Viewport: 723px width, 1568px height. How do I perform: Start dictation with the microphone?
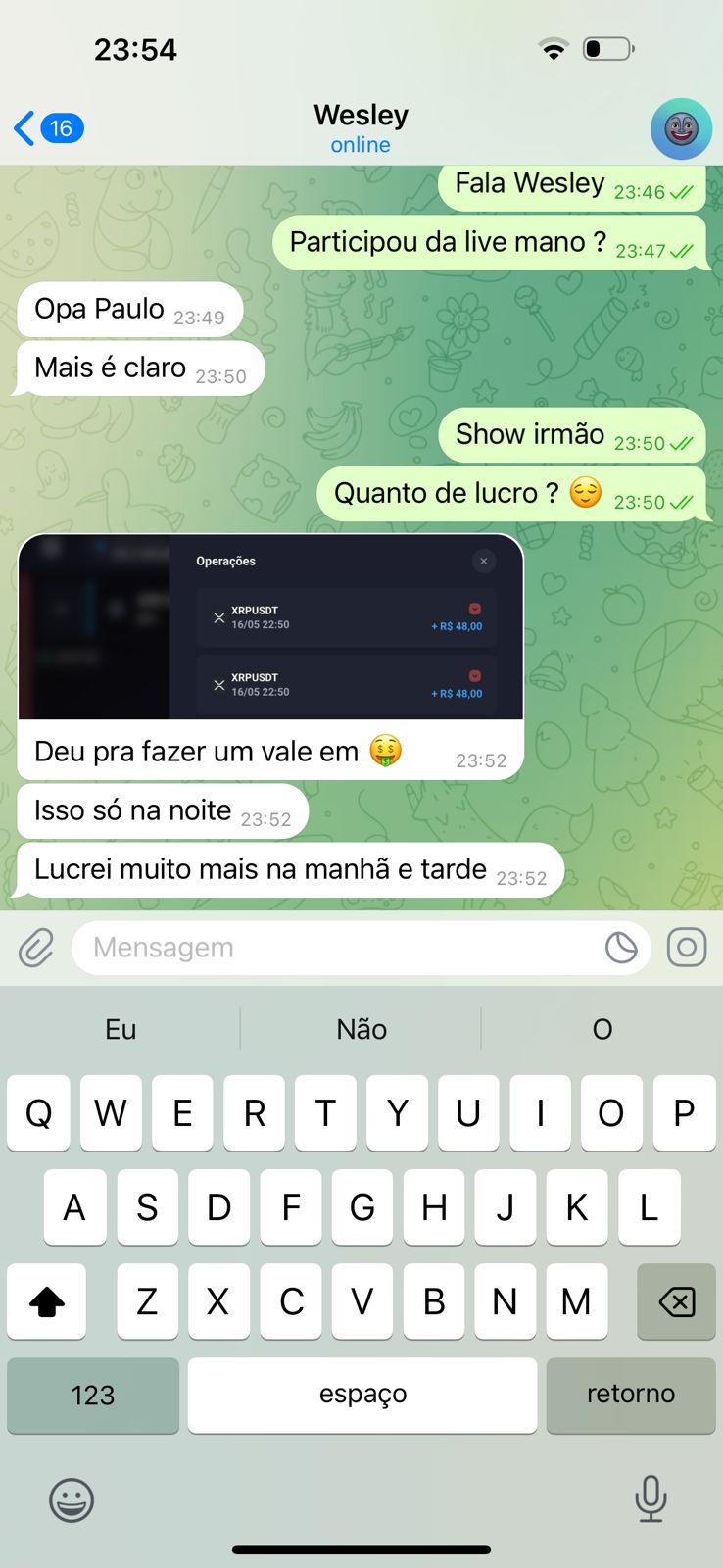pyautogui.click(x=651, y=1499)
